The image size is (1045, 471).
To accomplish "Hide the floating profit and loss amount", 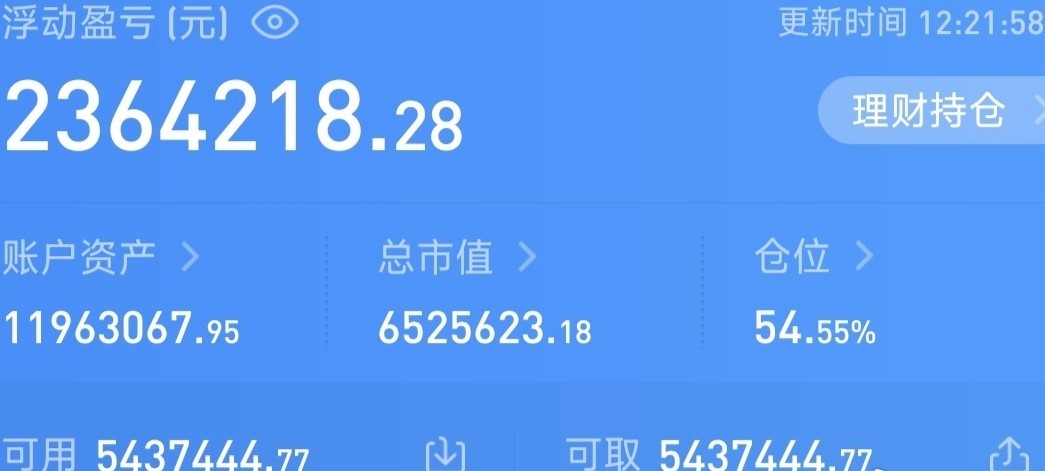I will tap(274, 24).
